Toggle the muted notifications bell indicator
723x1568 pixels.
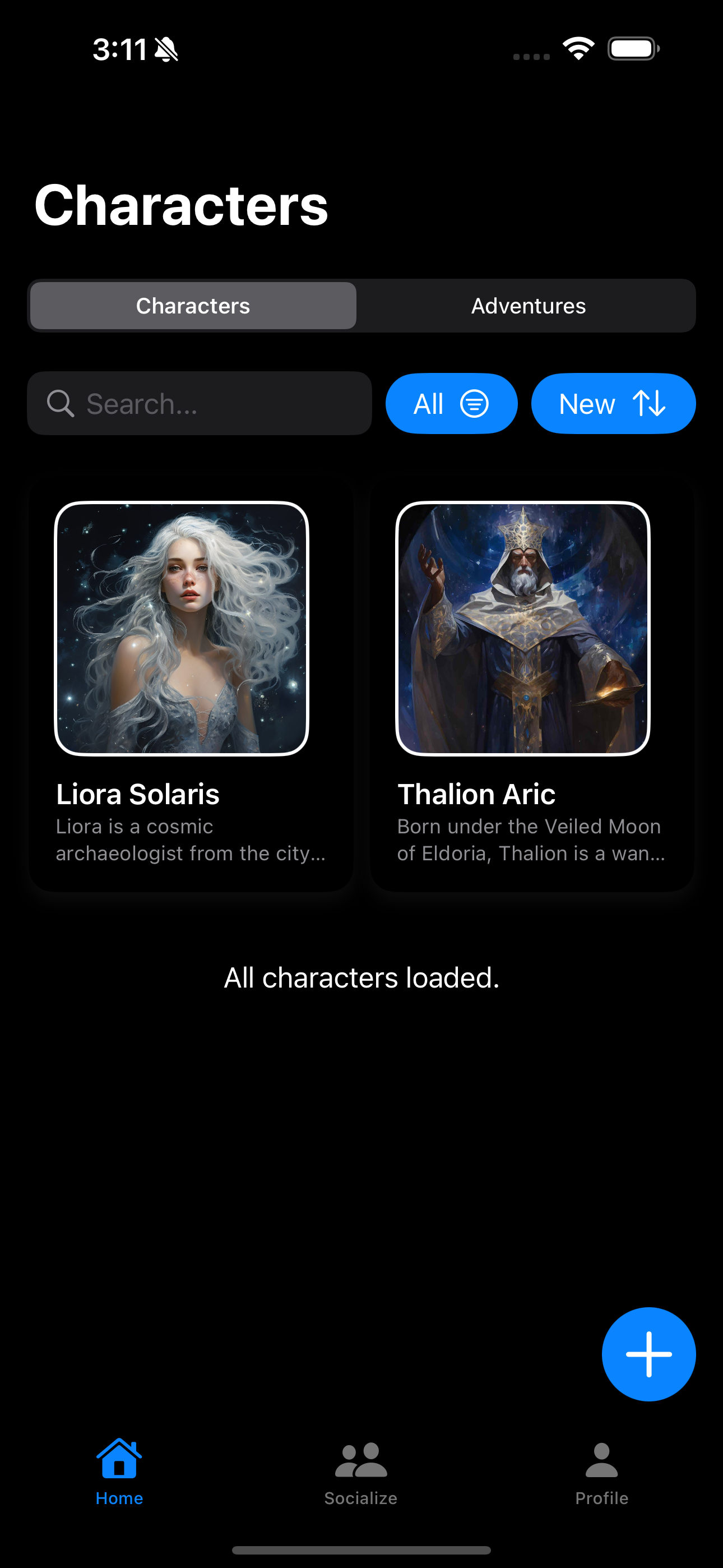point(165,49)
